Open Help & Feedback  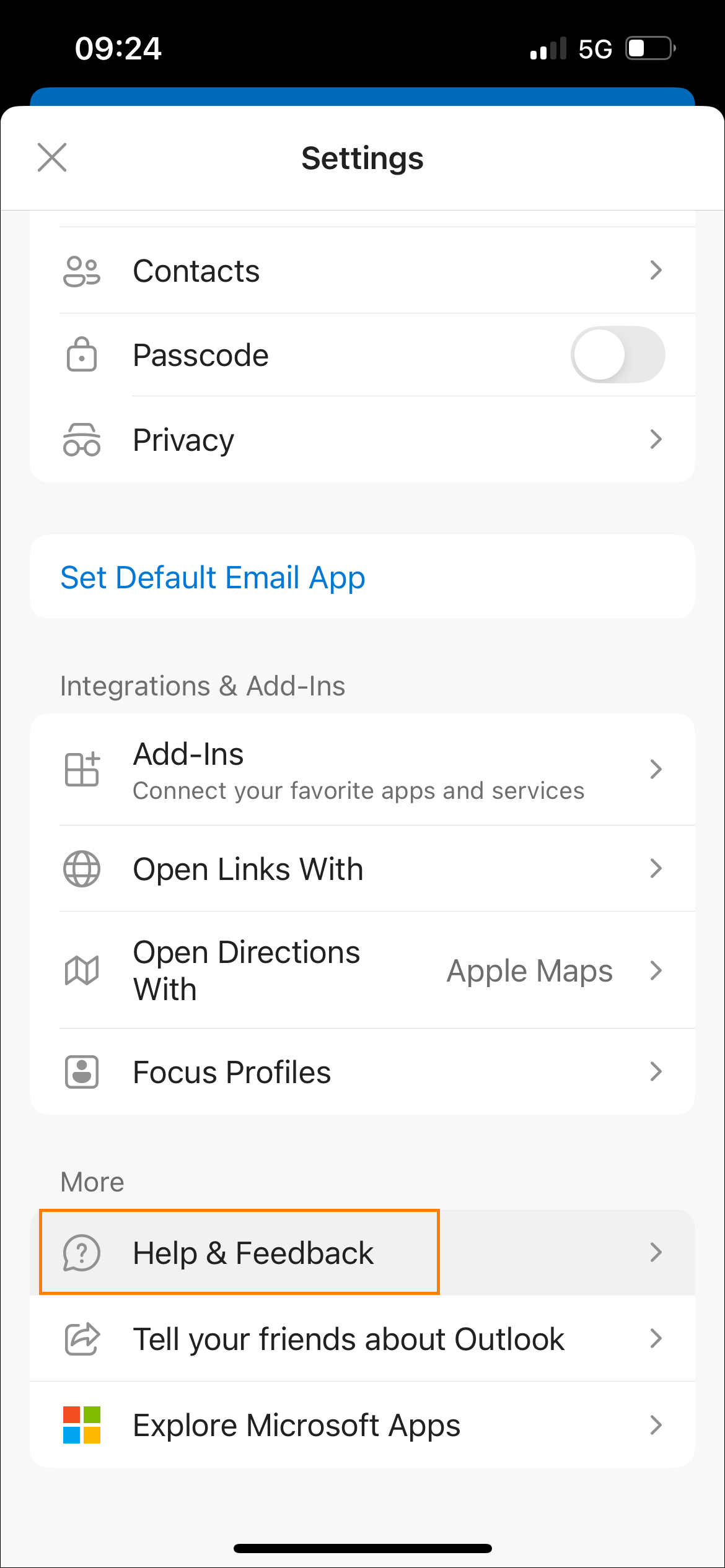coord(362,1253)
